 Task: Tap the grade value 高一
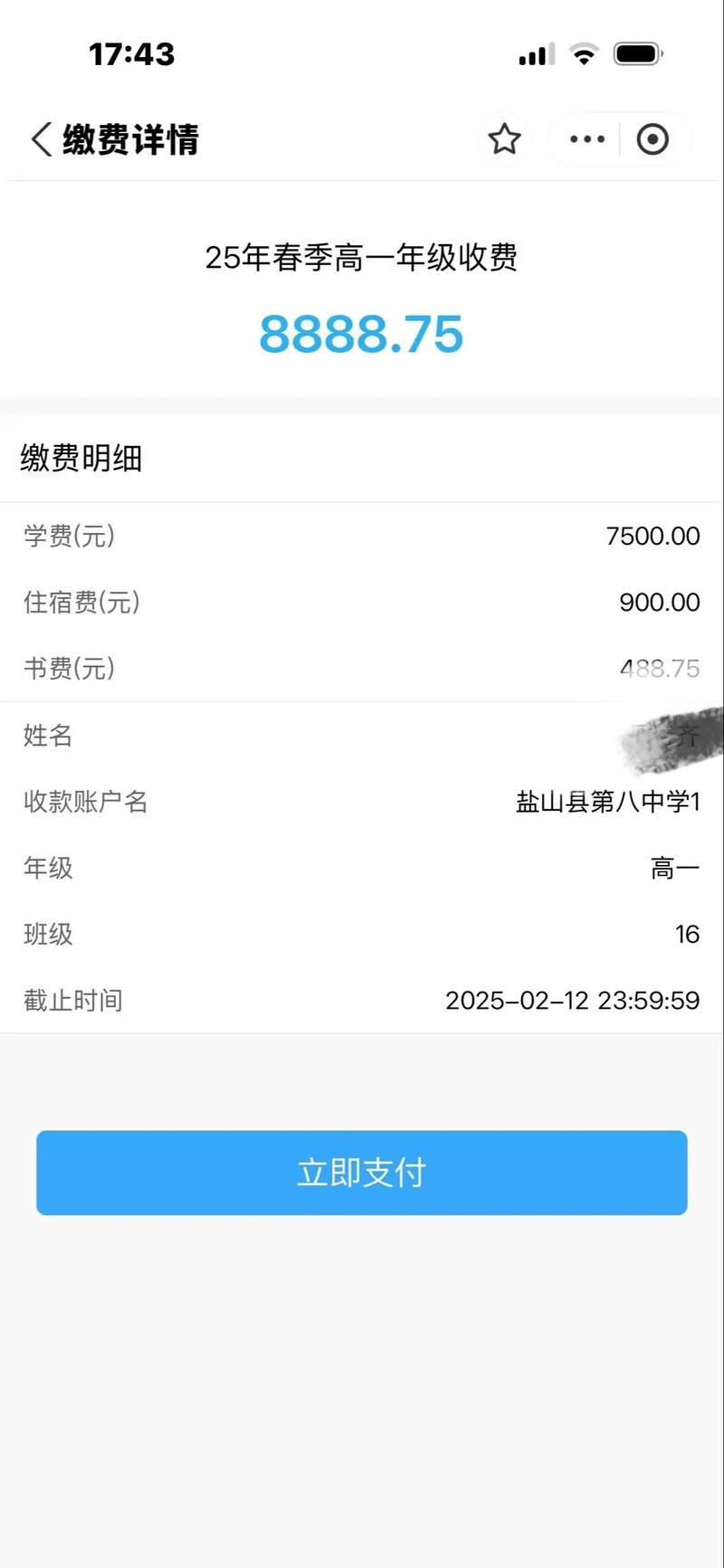[675, 869]
